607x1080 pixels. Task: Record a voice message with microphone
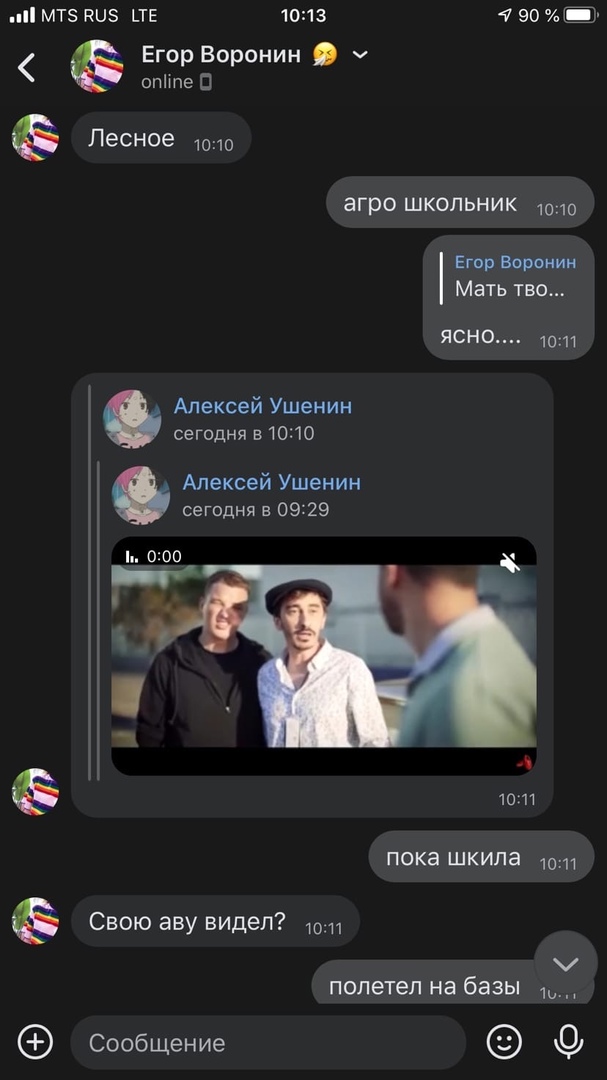[x=568, y=1042]
